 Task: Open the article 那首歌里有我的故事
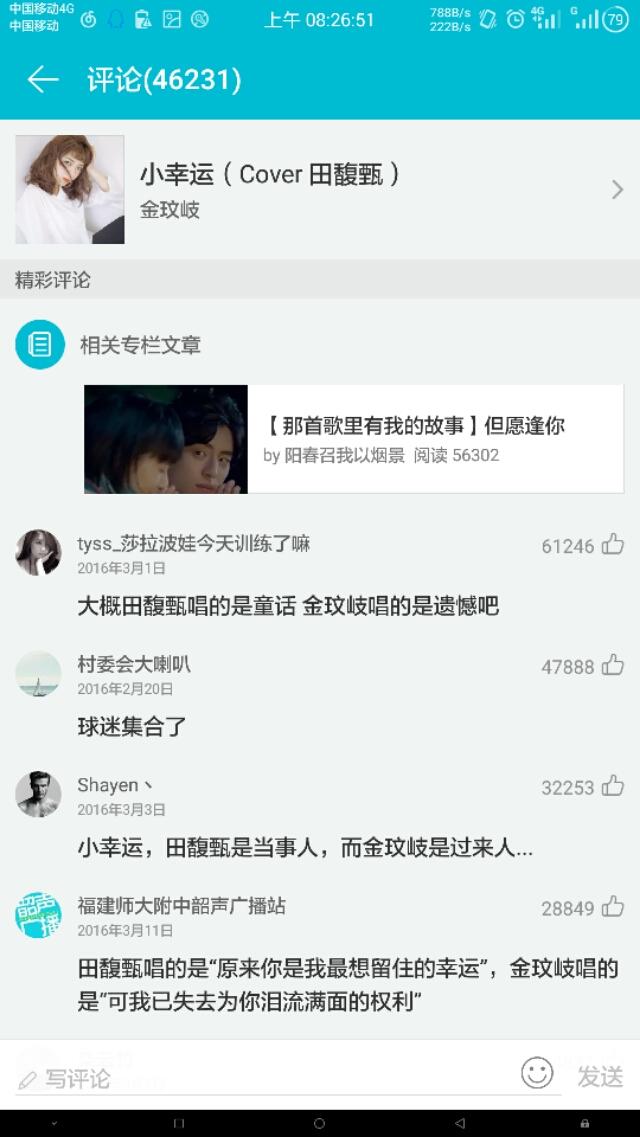coord(353,439)
